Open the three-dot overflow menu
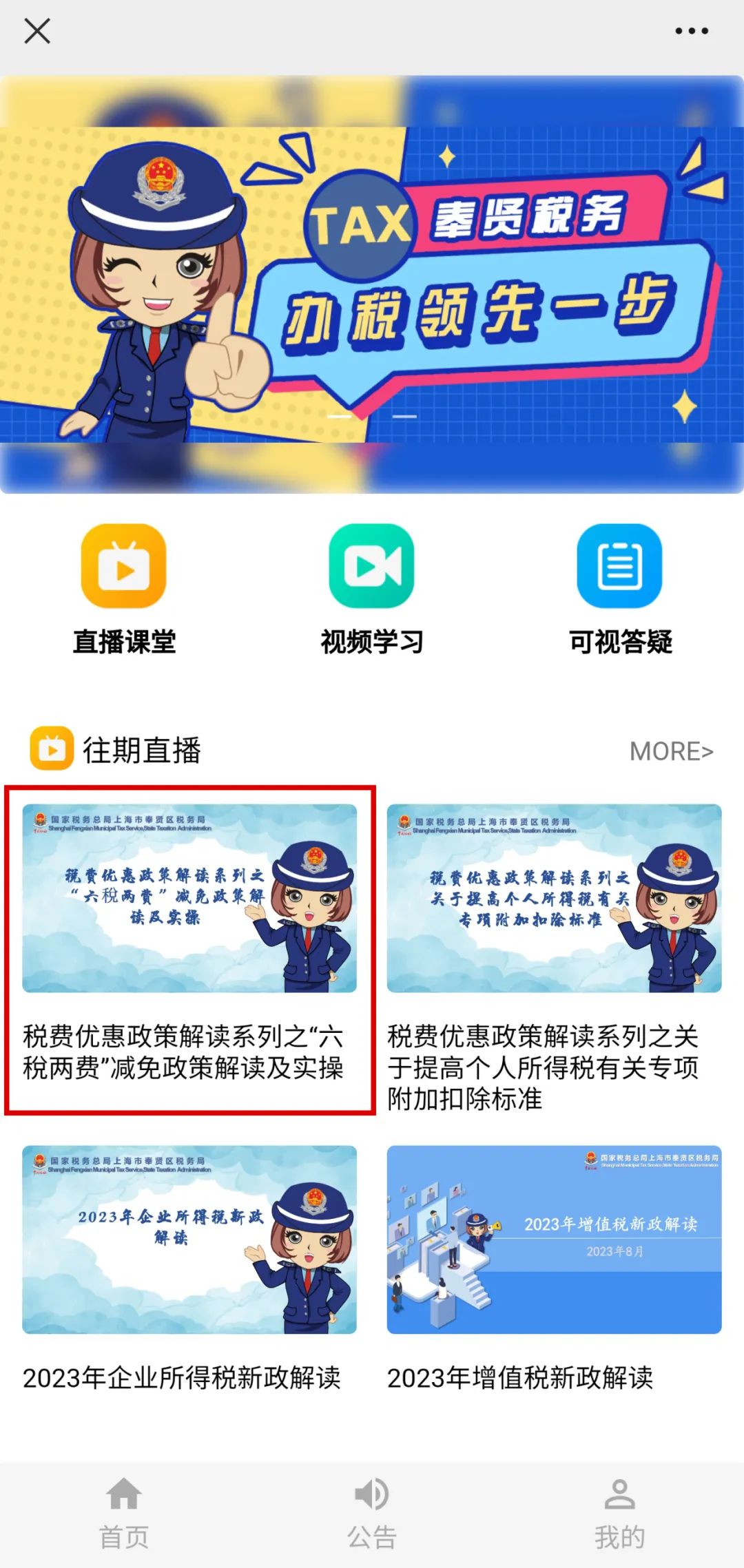Screen dimensions: 744x1568 click(691, 31)
